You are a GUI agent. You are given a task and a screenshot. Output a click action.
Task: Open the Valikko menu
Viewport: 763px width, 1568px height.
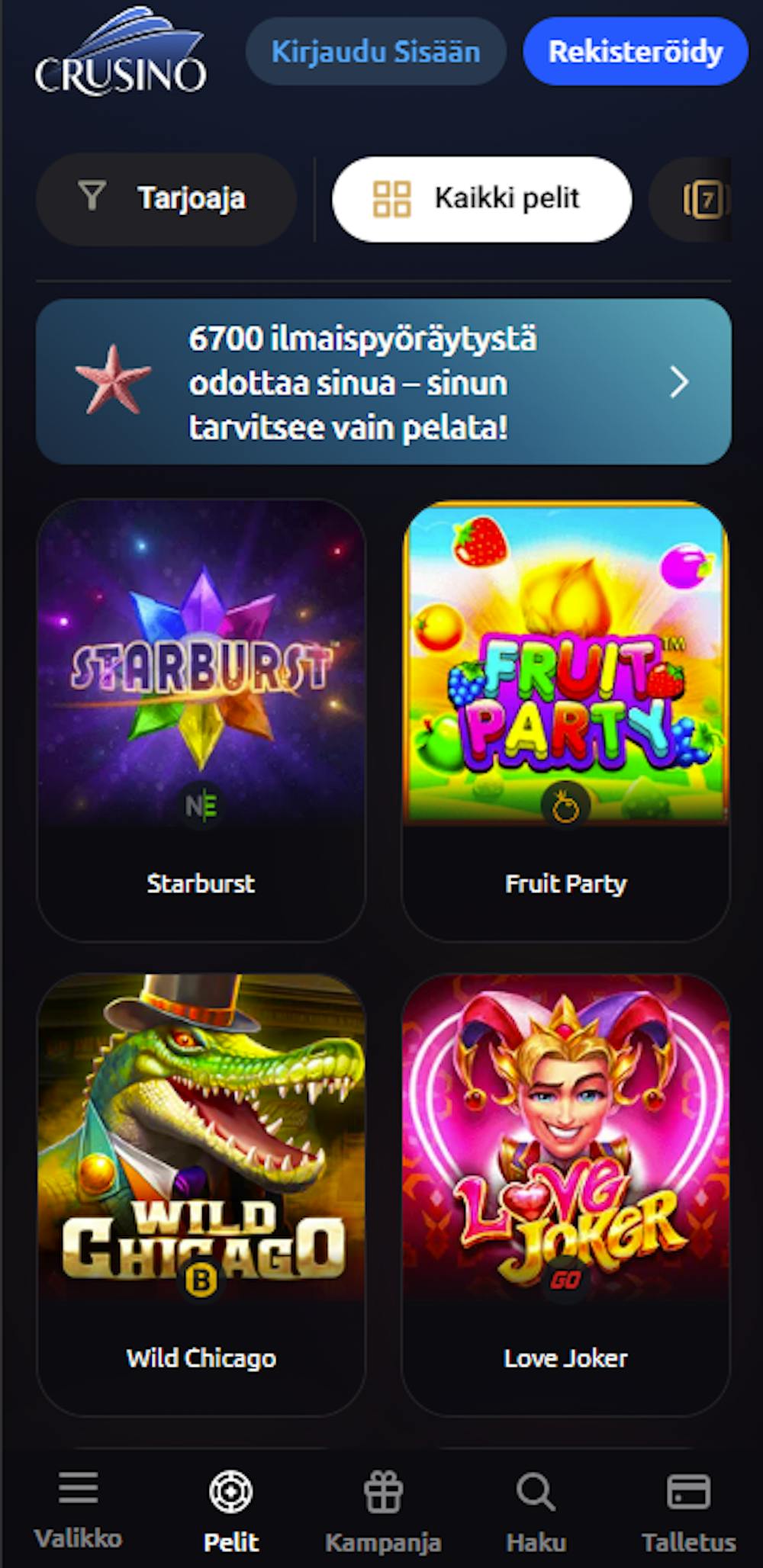coord(78,1510)
